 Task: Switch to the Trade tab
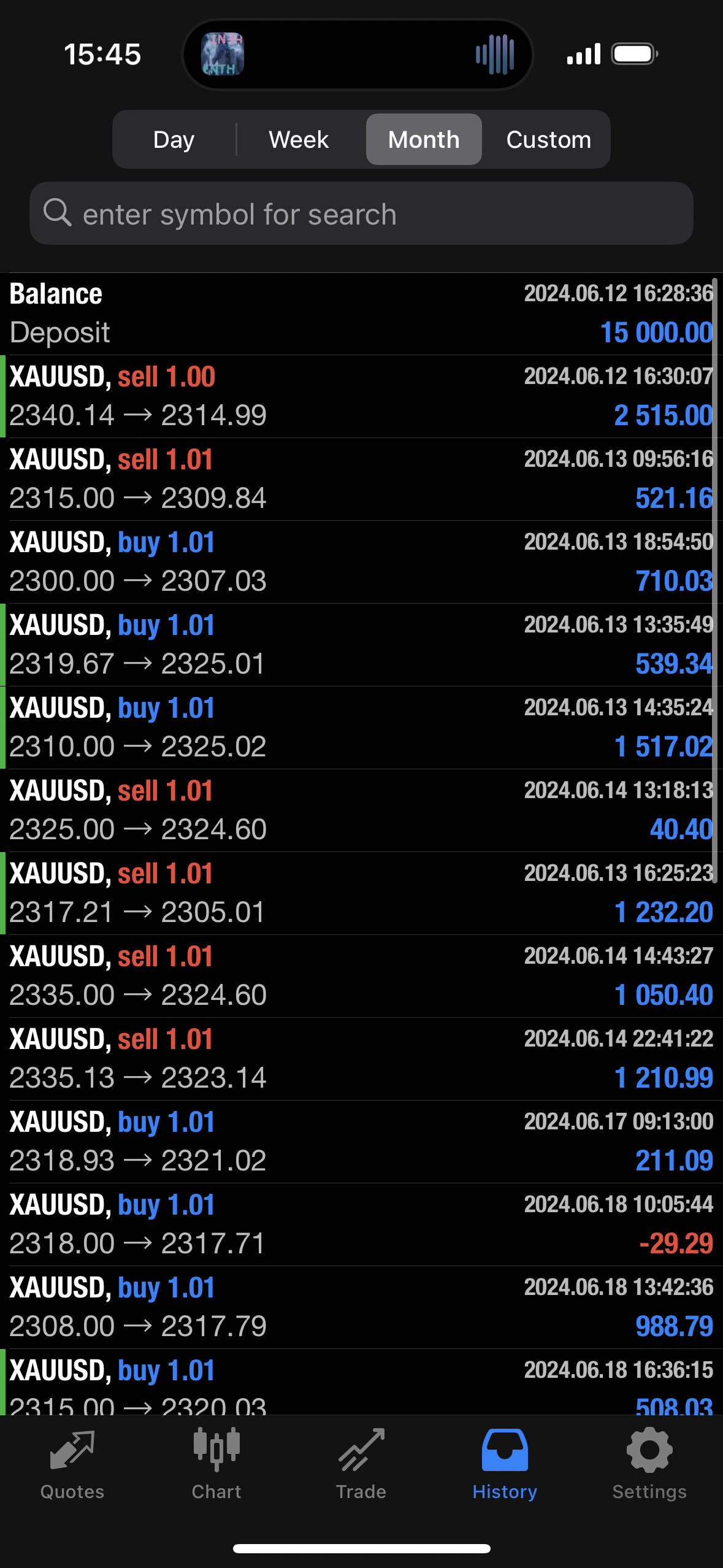click(361, 1464)
